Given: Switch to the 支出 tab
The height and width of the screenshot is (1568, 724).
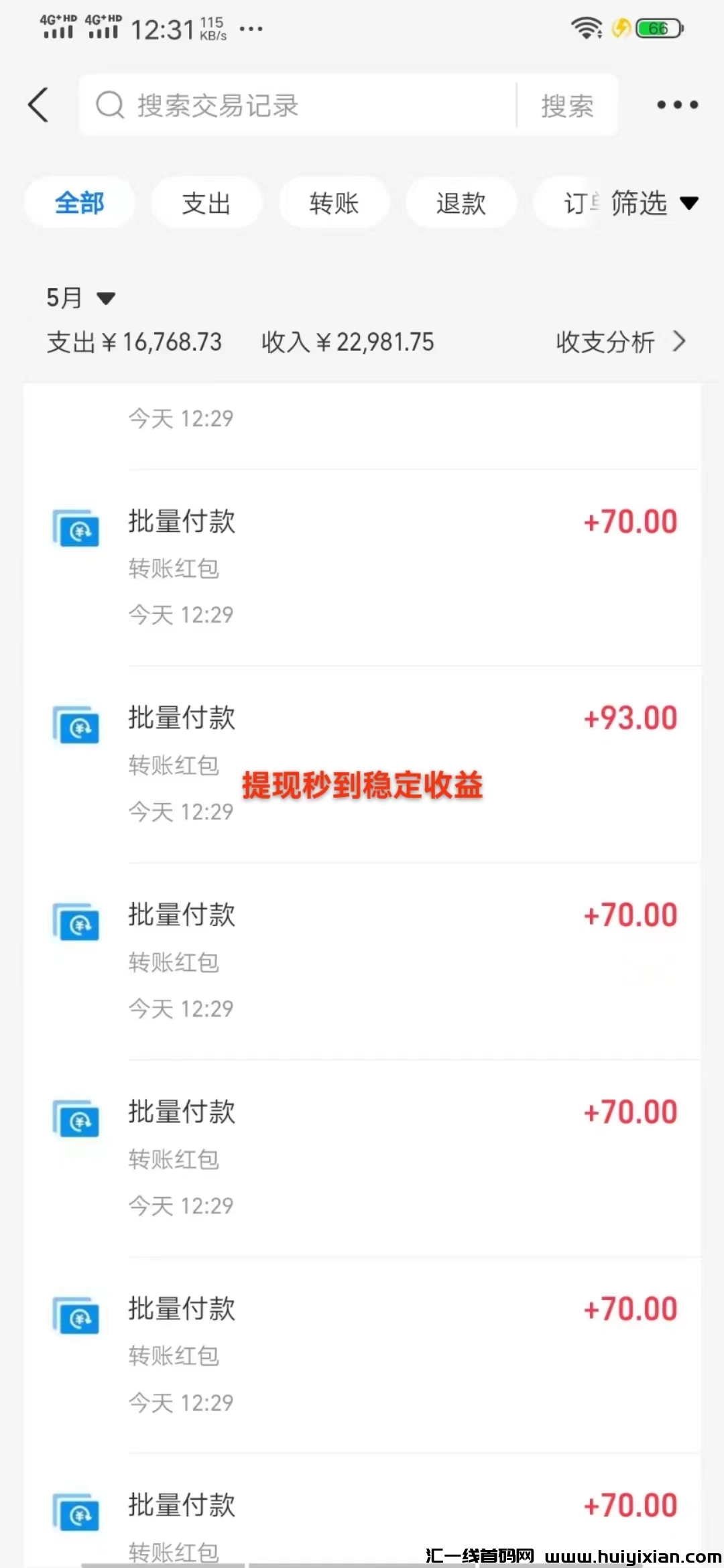Looking at the screenshot, I should tap(206, 203).
